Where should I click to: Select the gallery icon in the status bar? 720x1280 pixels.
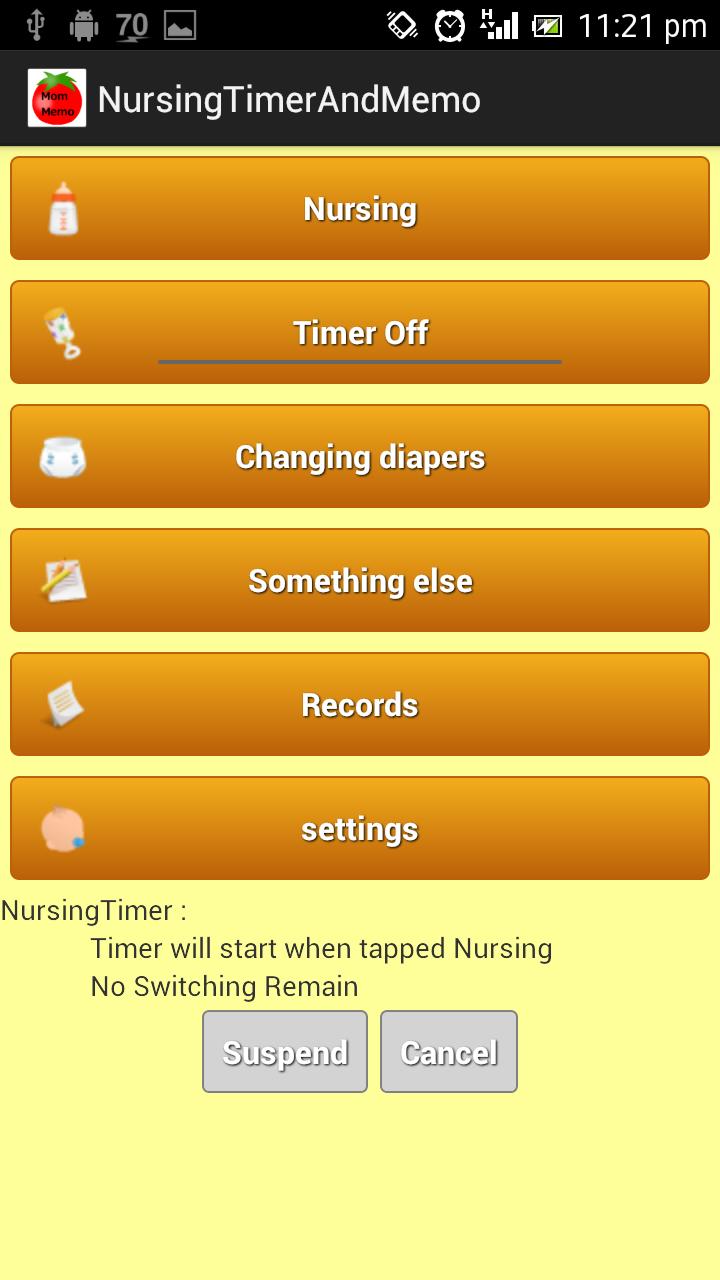pos(180,25)
